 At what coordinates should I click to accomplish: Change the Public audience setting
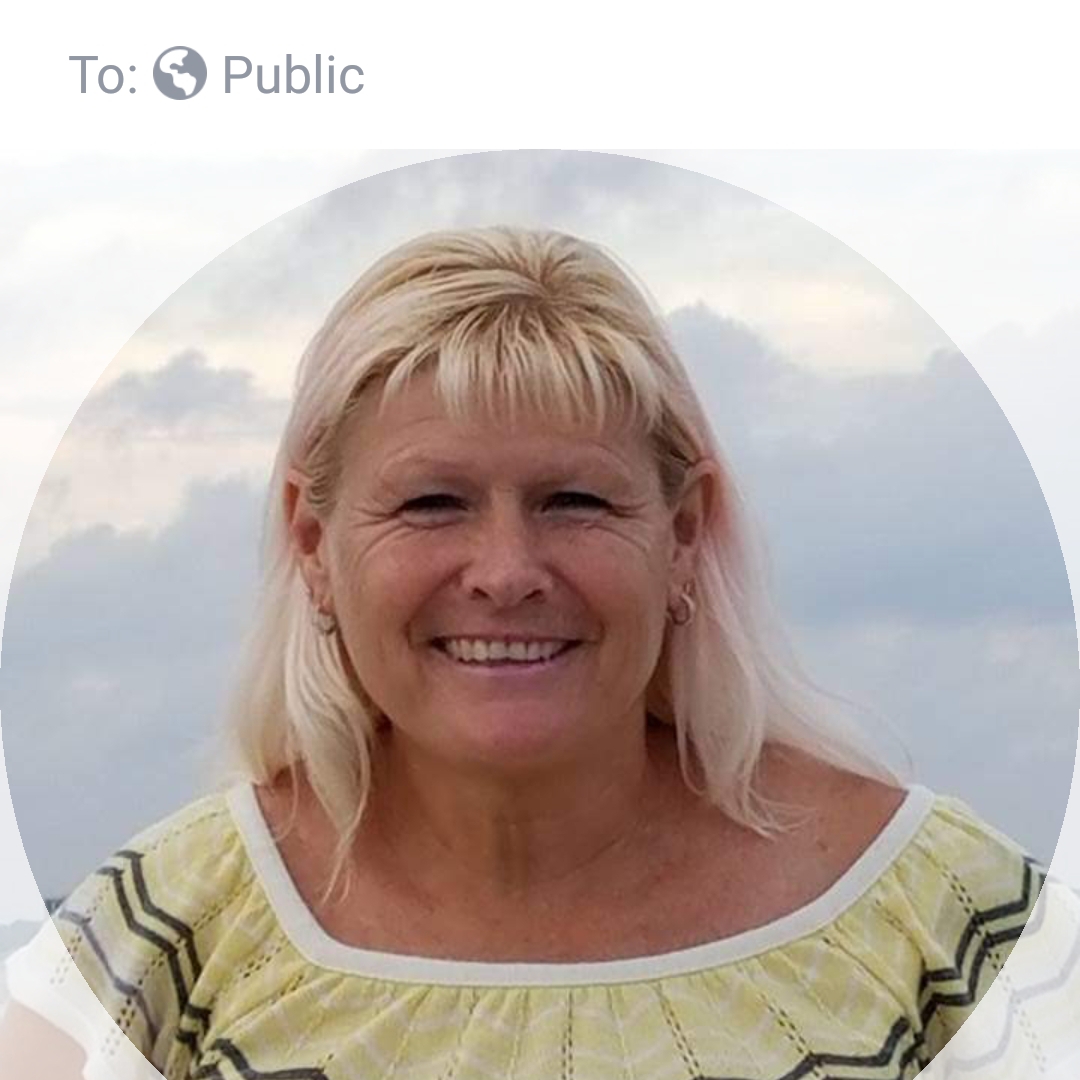(258, 75)
